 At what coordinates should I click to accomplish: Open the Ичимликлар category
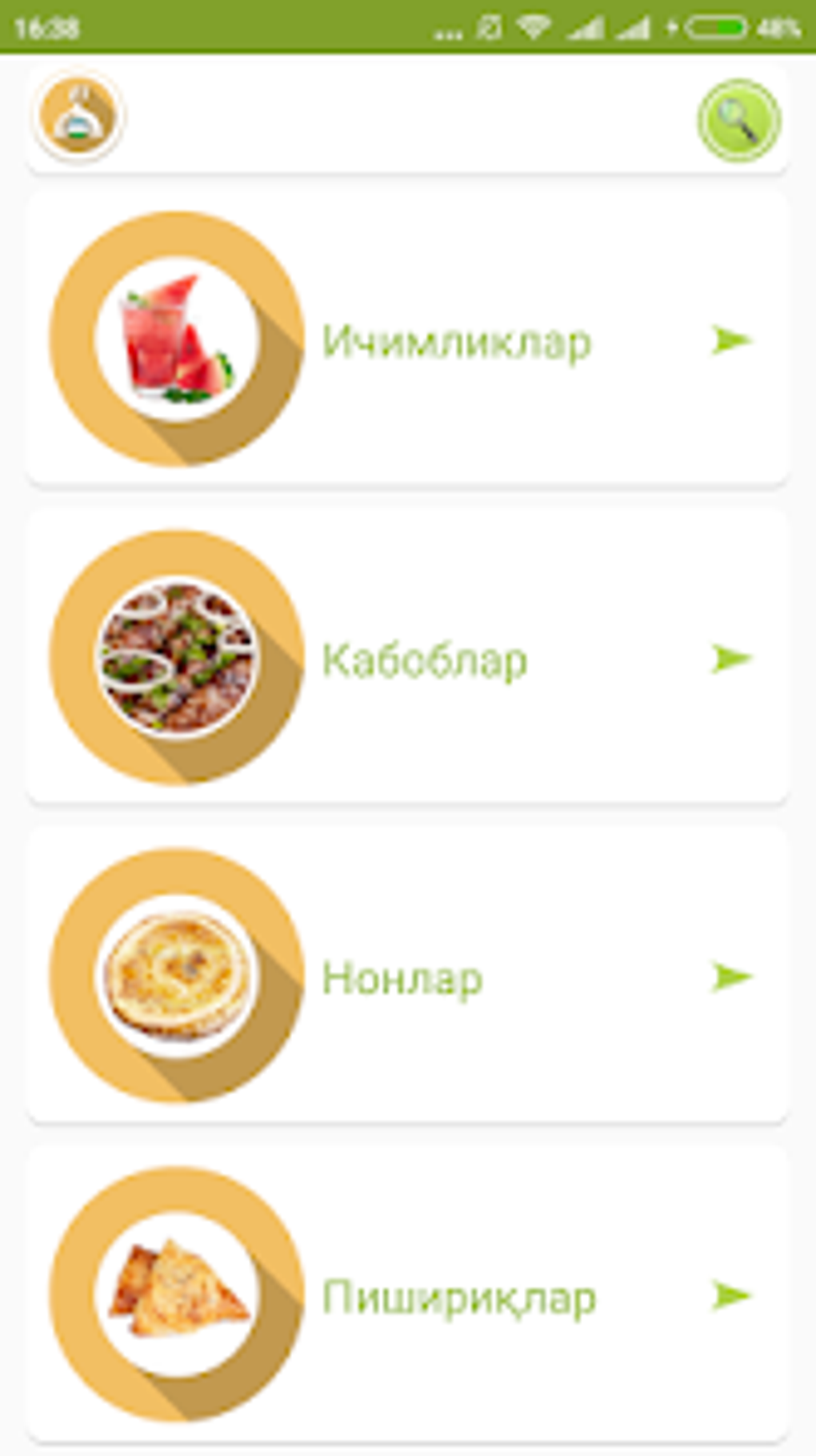click(407, 338)
